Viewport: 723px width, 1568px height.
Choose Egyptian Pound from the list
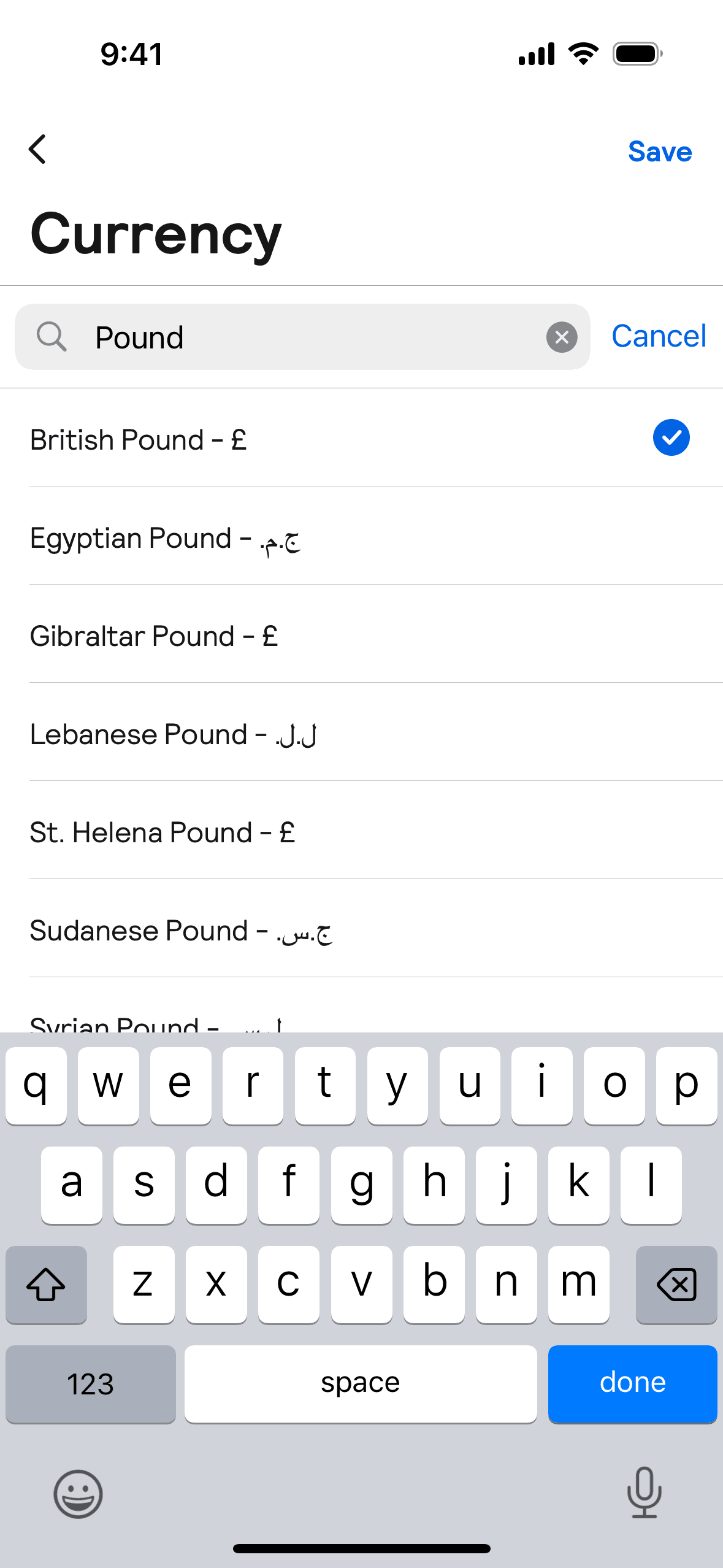[361, 537]
